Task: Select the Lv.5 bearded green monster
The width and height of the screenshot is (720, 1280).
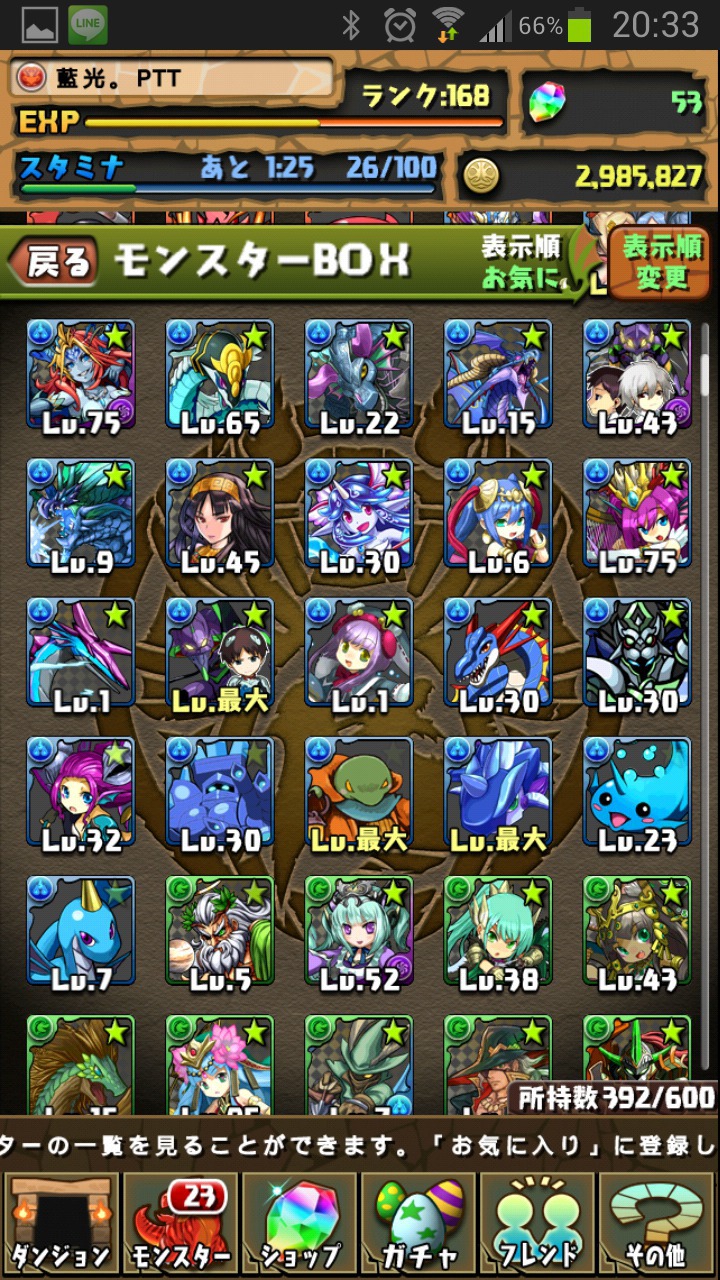Action: click(220, 933)
